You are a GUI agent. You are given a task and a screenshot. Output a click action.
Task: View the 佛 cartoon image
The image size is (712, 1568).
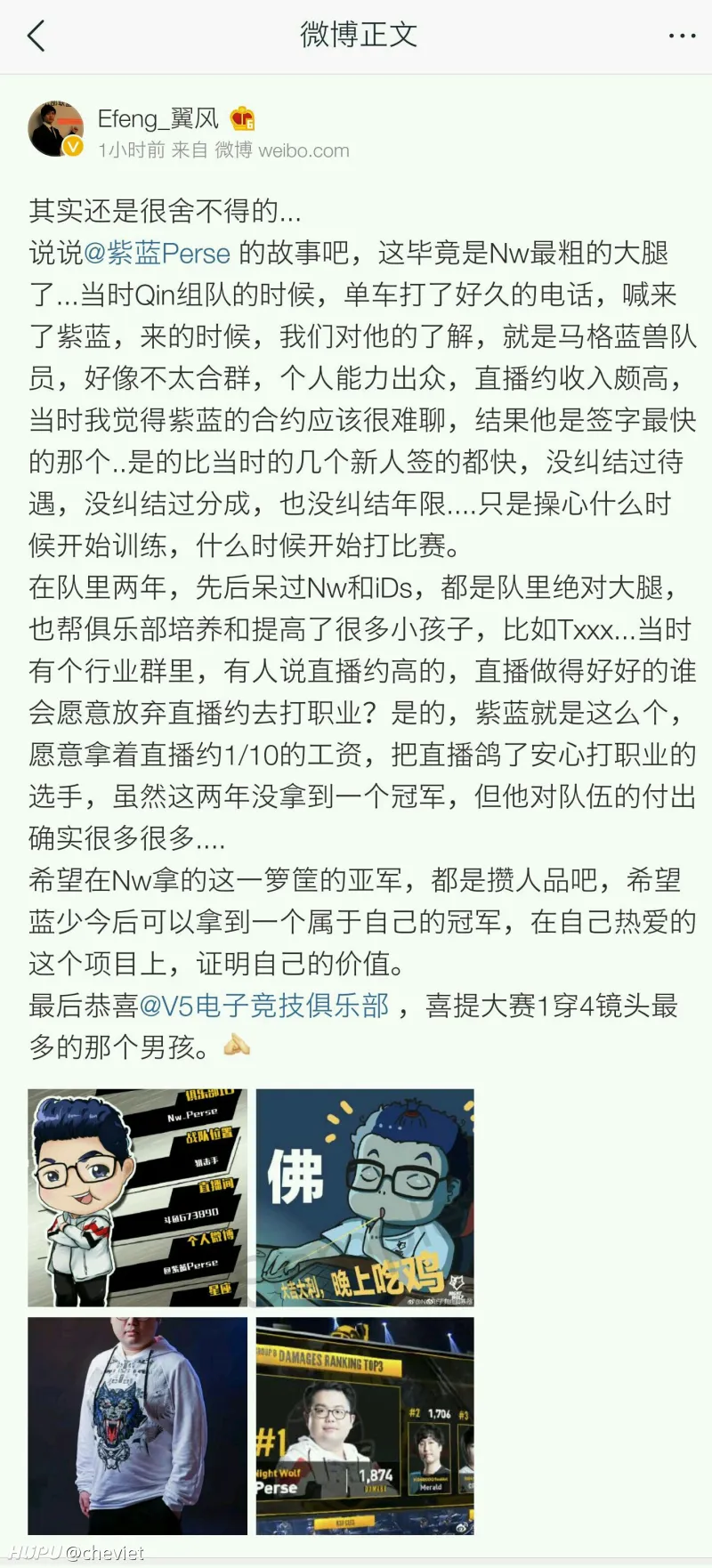[x=365, y=1197]
